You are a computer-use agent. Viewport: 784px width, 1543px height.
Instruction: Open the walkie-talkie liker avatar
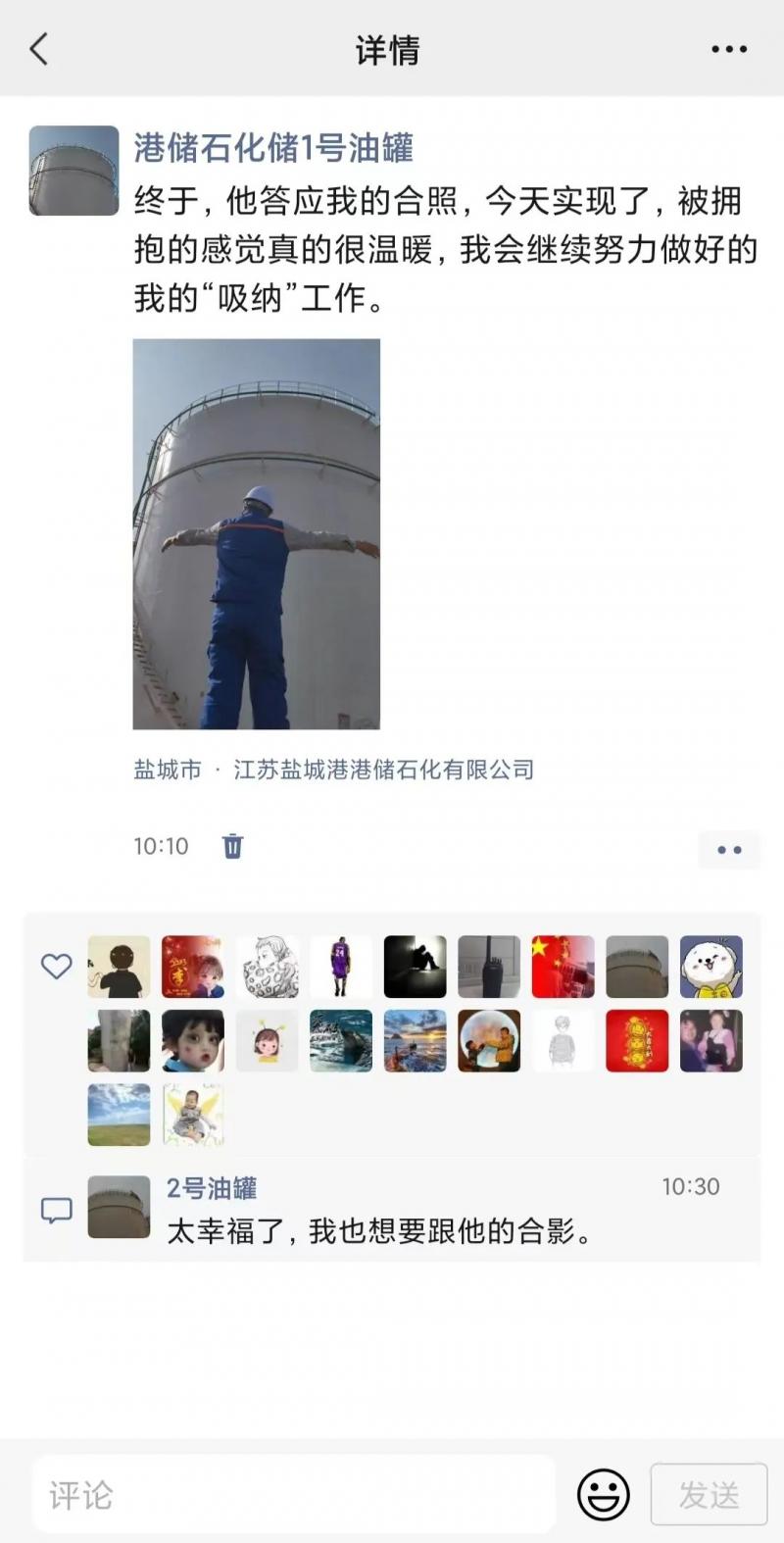[x=489, y=967]
